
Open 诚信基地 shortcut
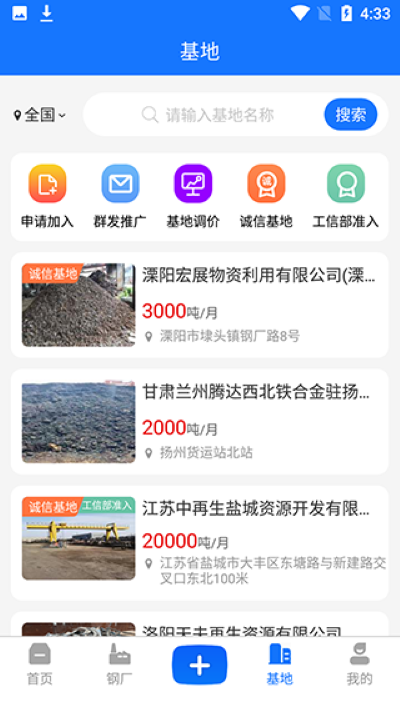266,196
